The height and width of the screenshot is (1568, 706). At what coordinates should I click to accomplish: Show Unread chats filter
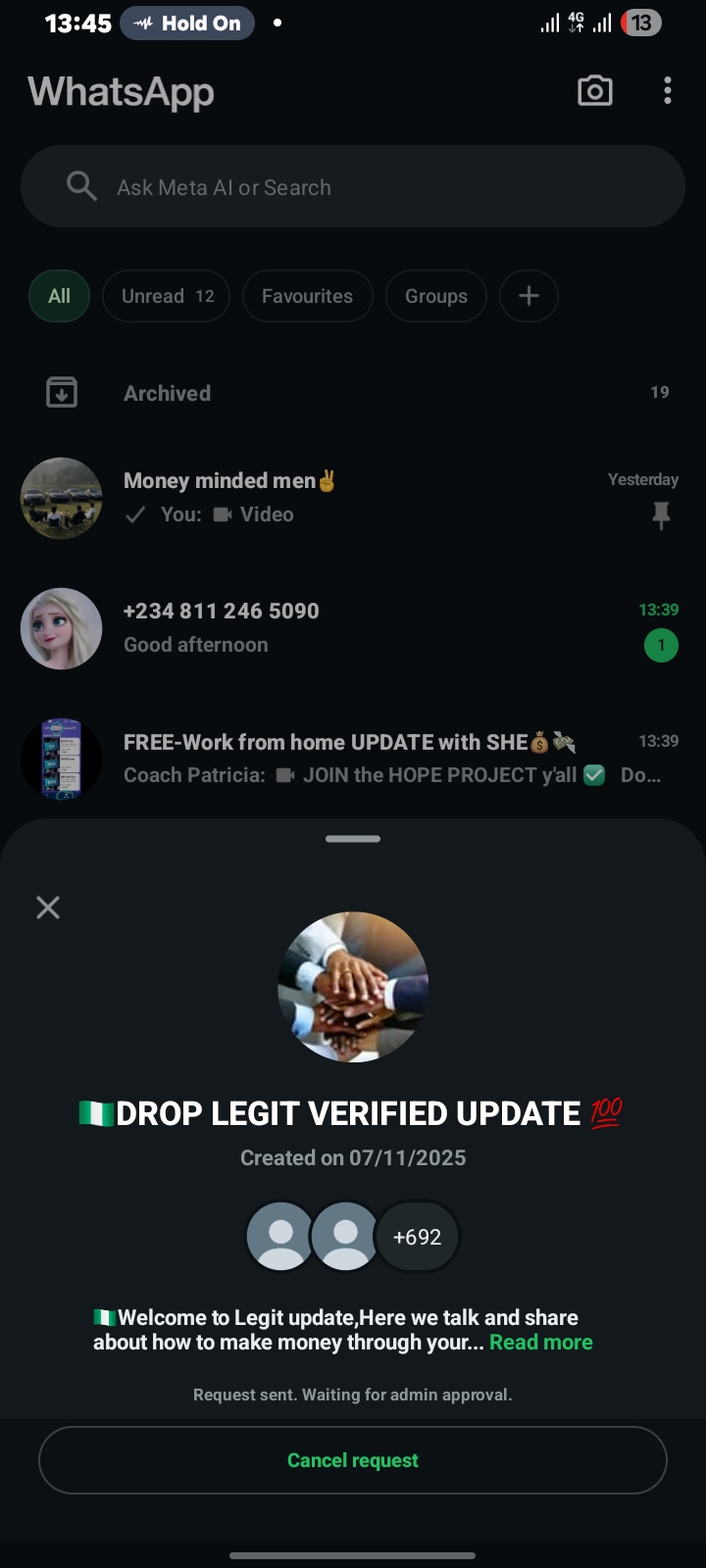(x=167, y=296)
